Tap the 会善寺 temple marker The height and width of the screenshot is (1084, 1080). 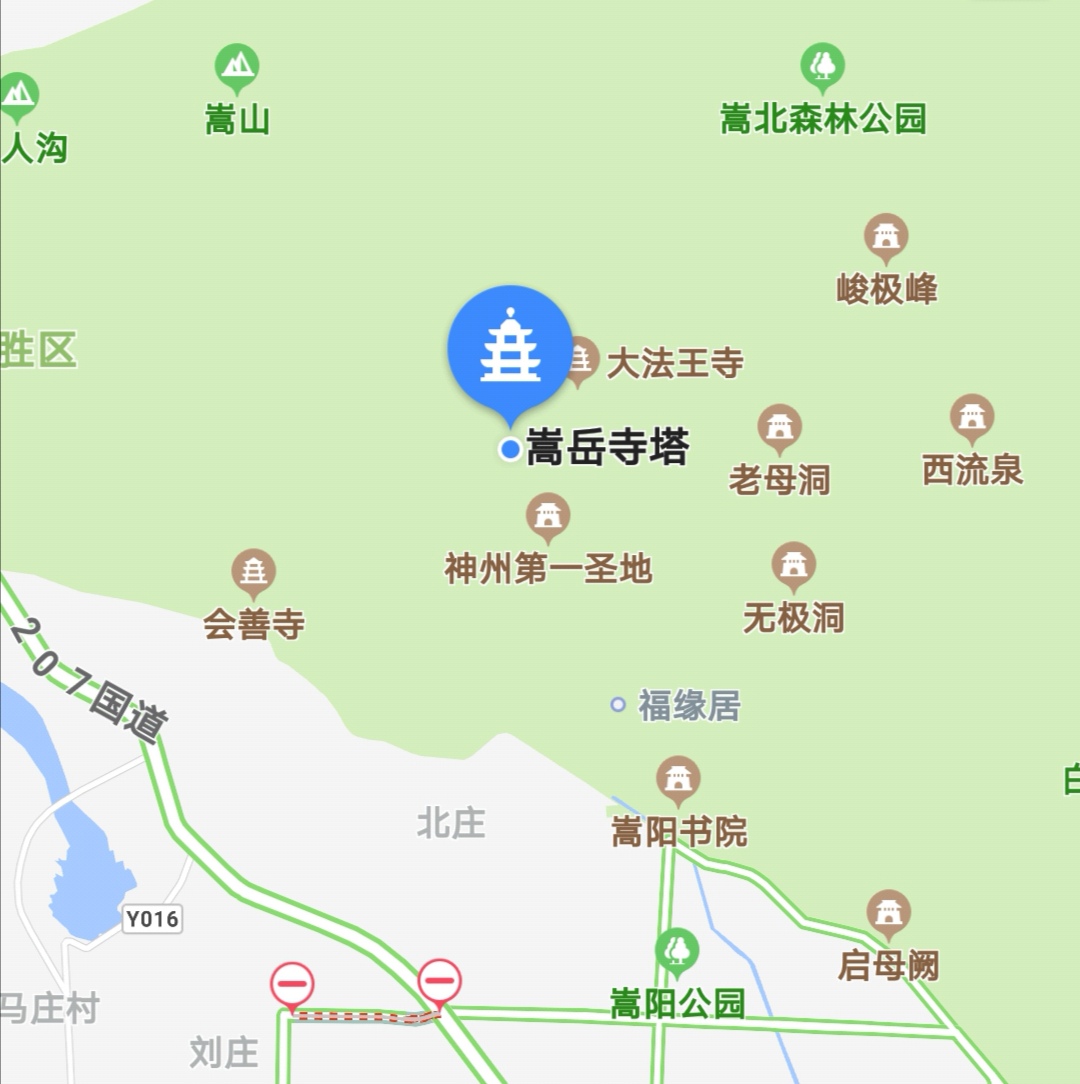[254, 573]
